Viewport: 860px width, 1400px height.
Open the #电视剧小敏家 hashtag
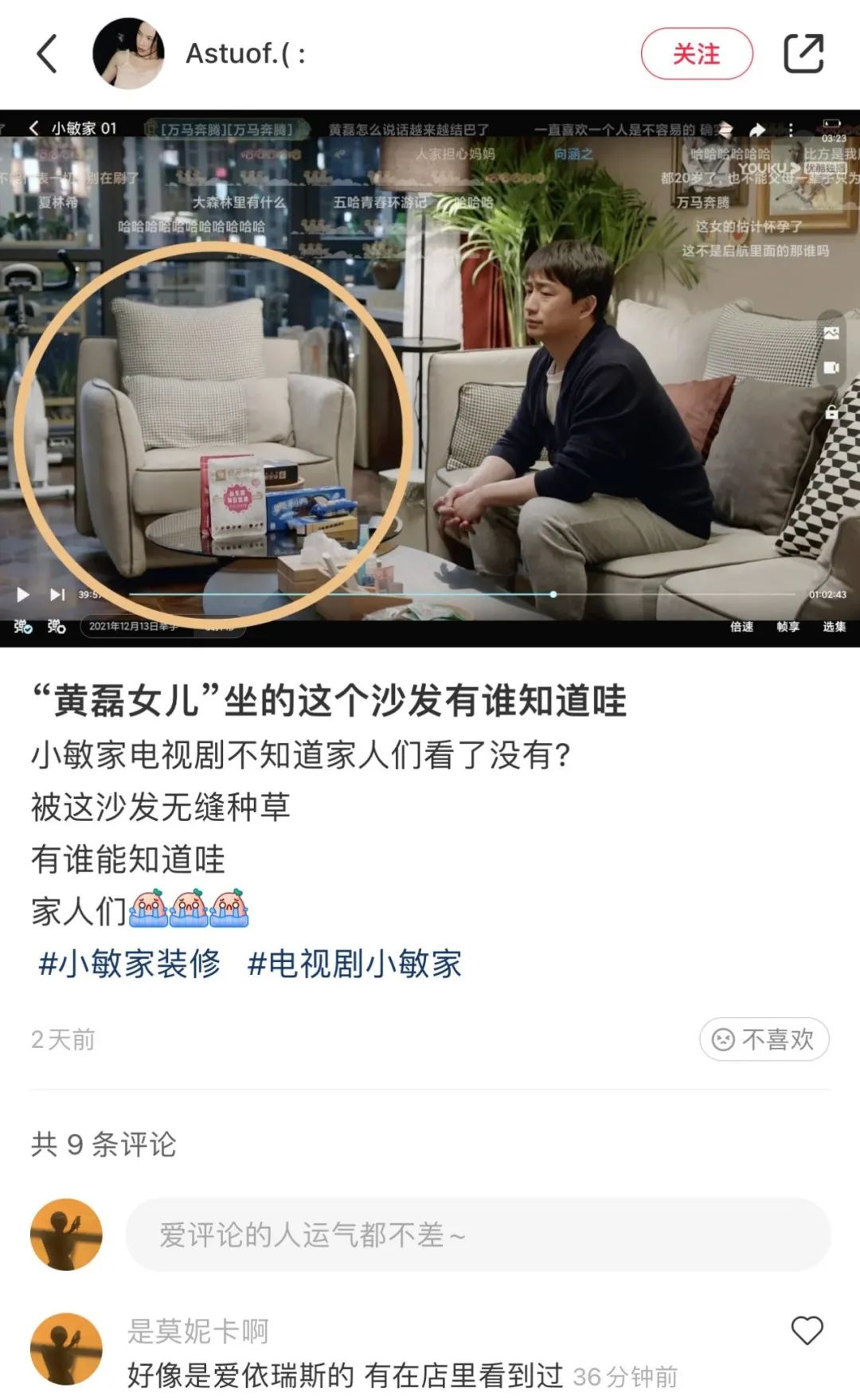click(354, 964)
